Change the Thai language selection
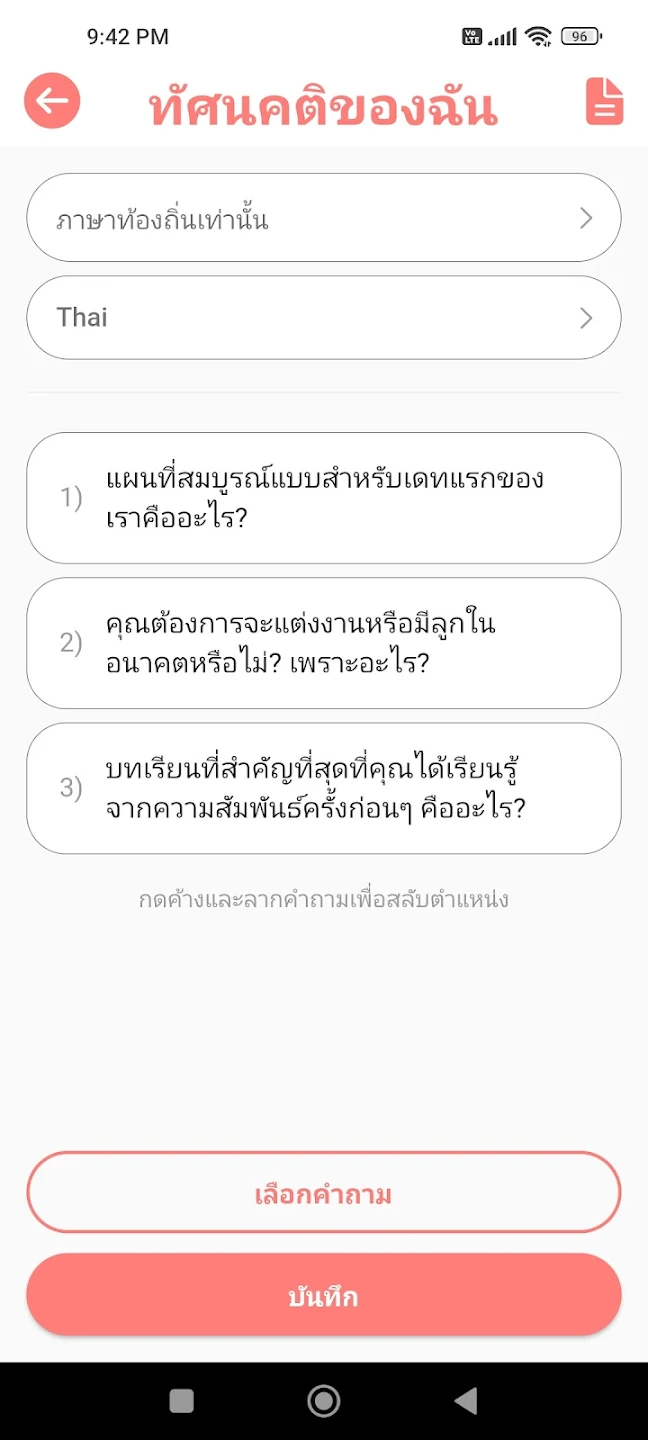 coord(324,317)
